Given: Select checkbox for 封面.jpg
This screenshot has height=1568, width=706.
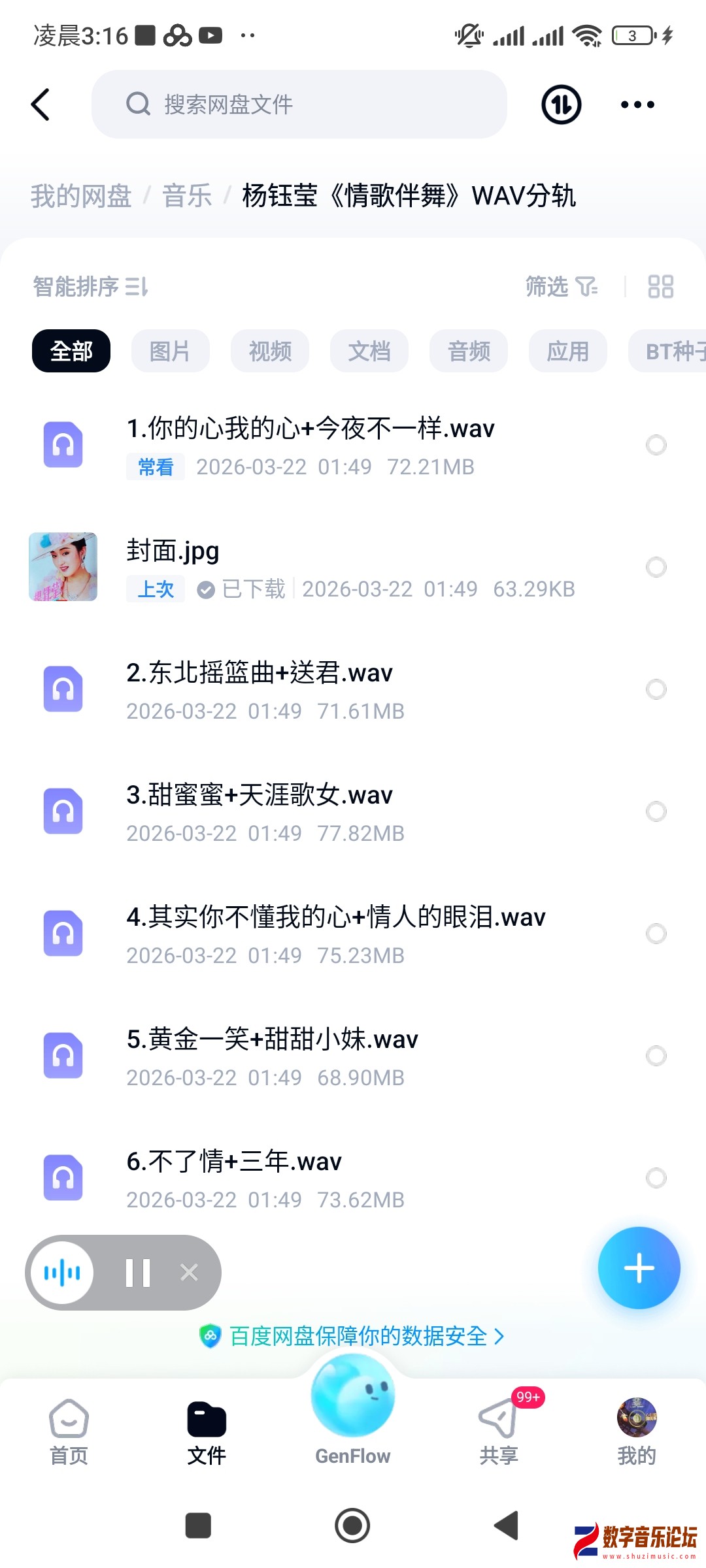Looking at the screenshot, I should (656, 567).
